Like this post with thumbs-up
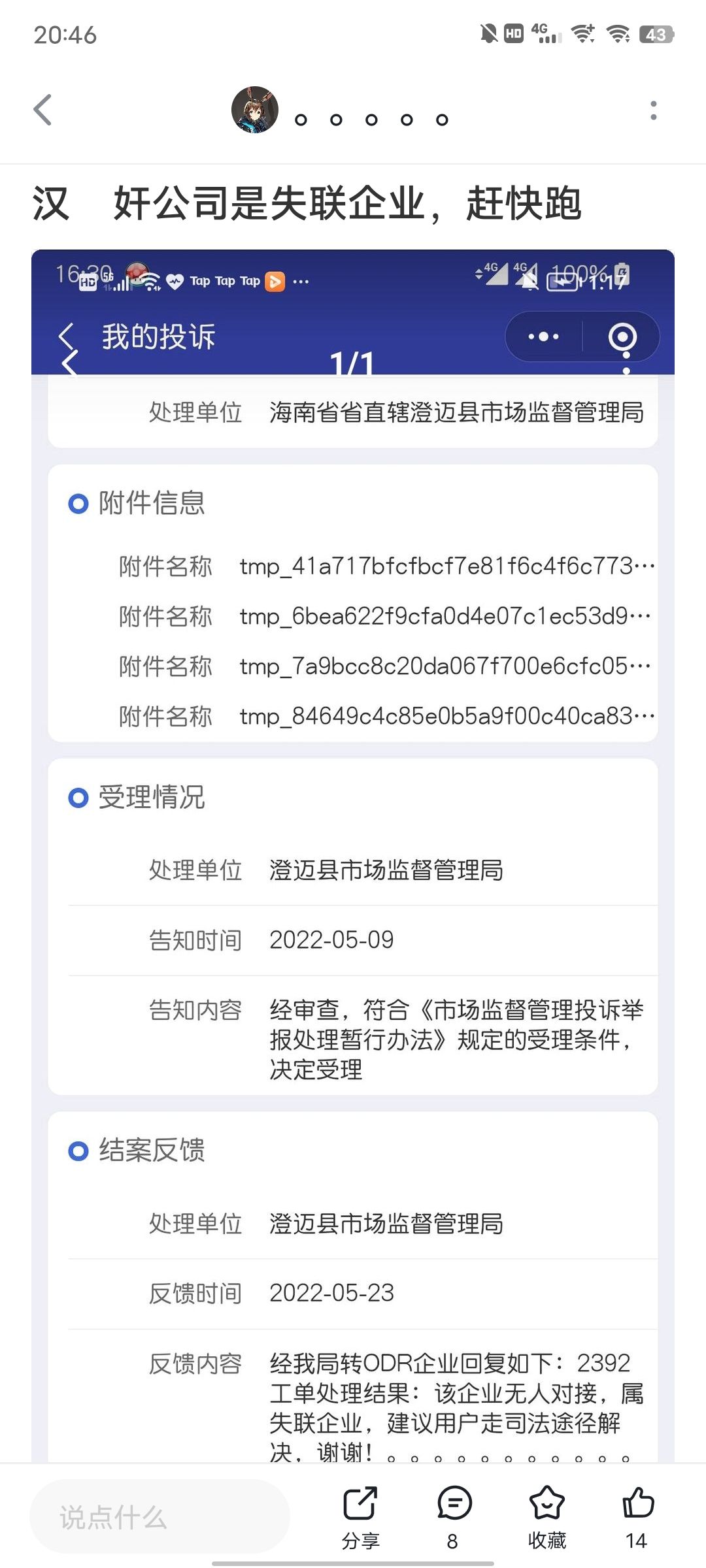Image resolution: width=706 pixels, height=1568 pixels. click(x=637, y=1516)
